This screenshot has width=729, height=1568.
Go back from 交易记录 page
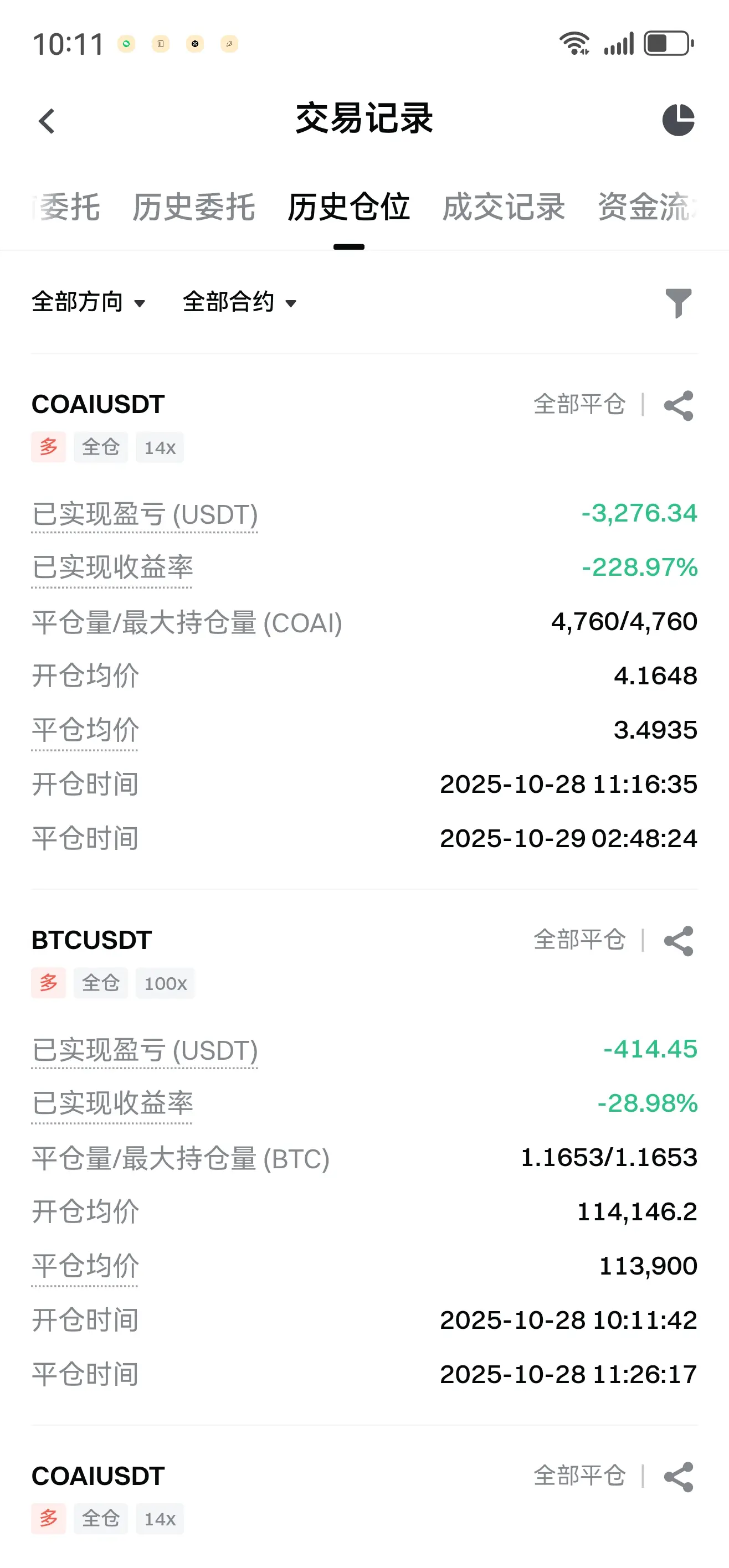tap(47, 121)
